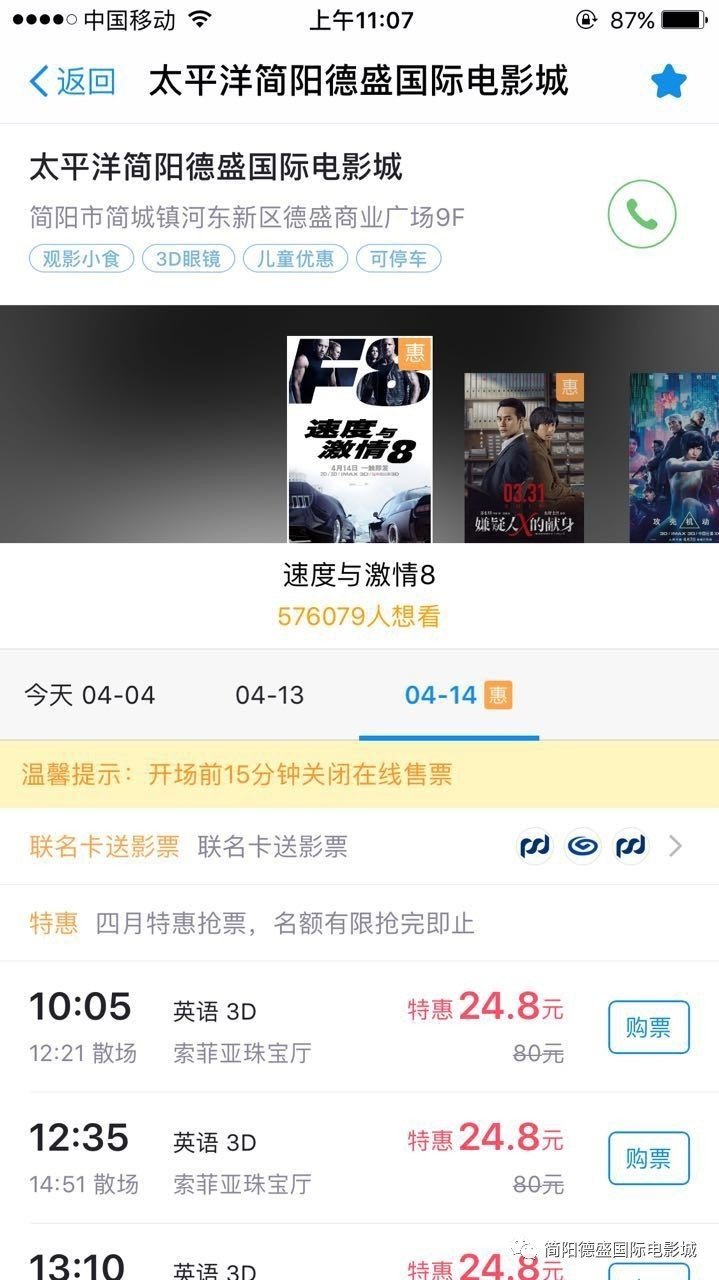Select the 速度与激情8 movie poster
Screen dimensions: 719x1280
pyautogui.click(x=360, y=439)
